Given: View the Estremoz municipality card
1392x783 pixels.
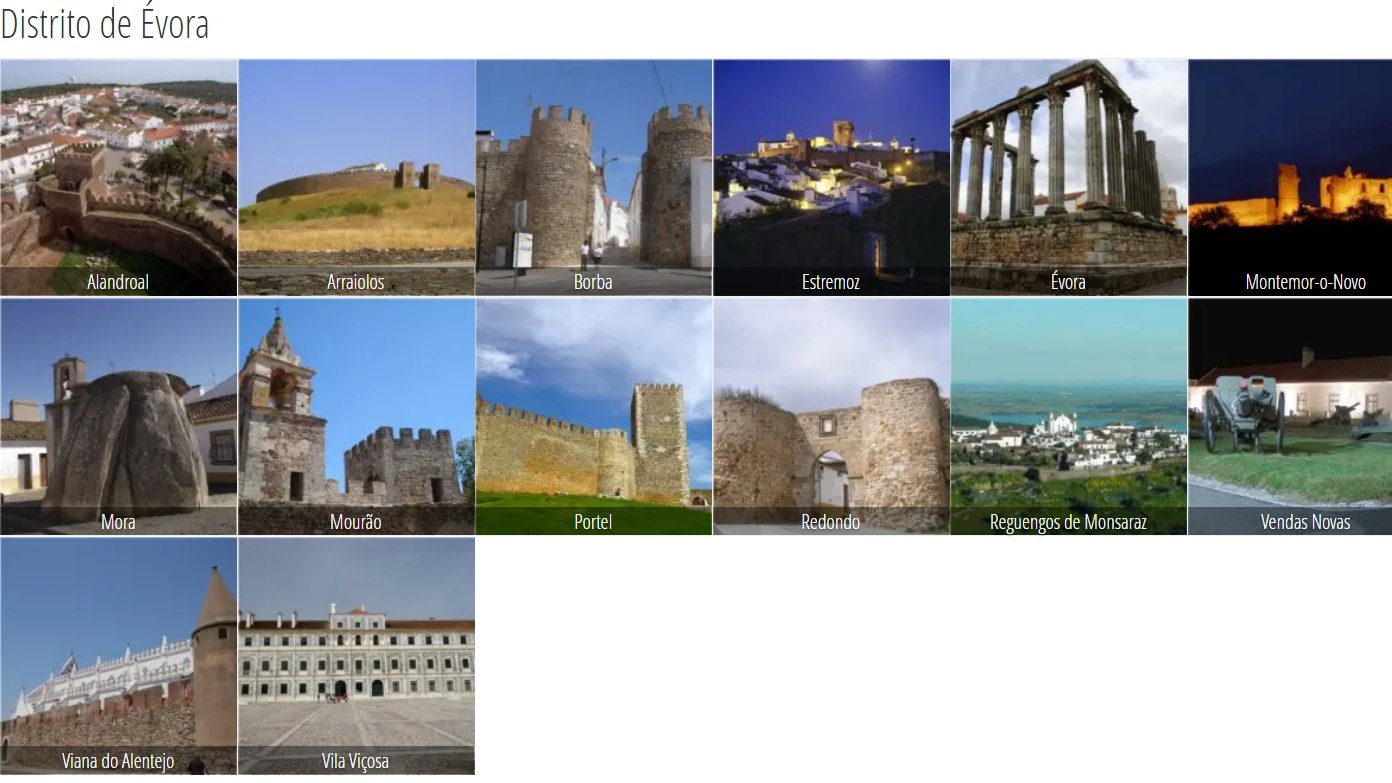Looking at the screenshot, I should pos(831,178).
